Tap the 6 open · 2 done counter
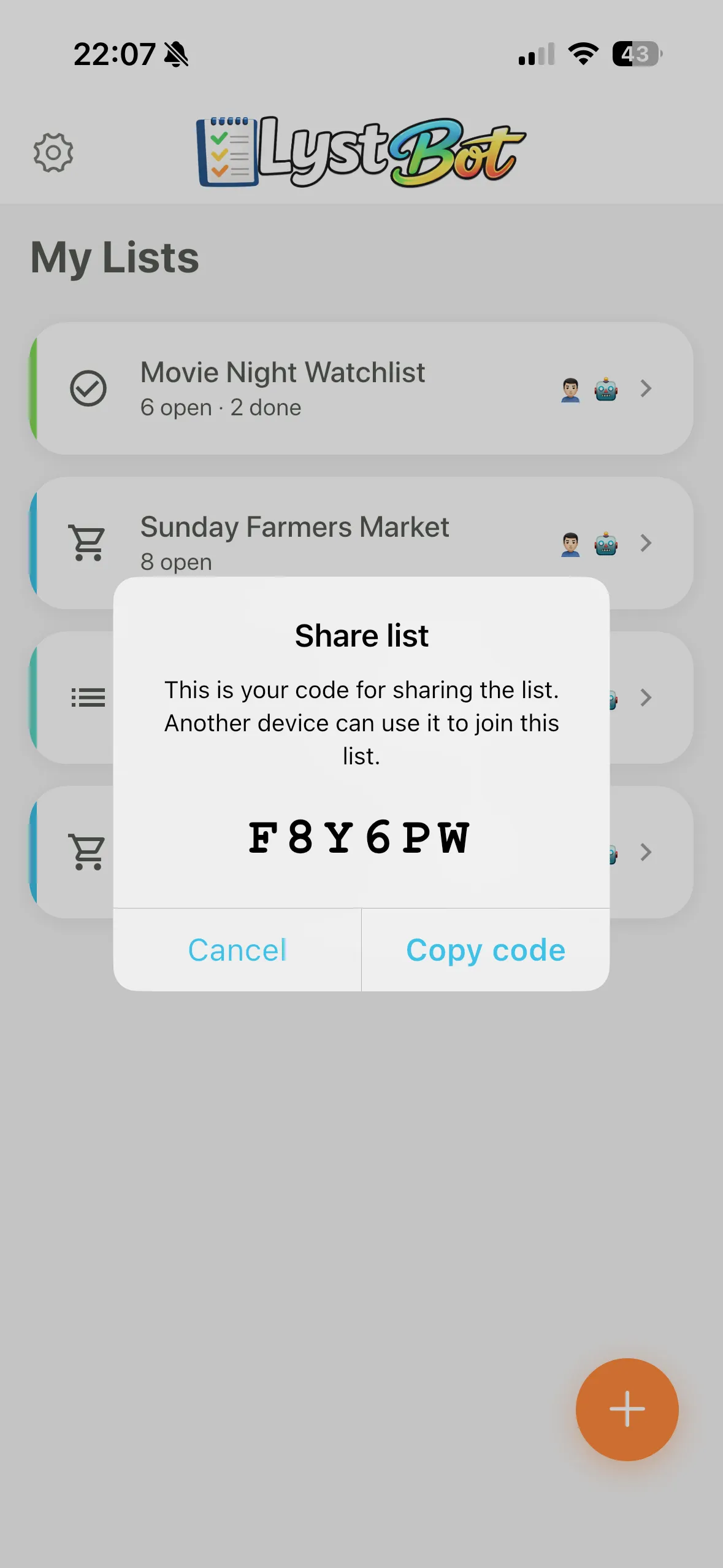This screenshot has height=1568, width=723. point(220,407)
